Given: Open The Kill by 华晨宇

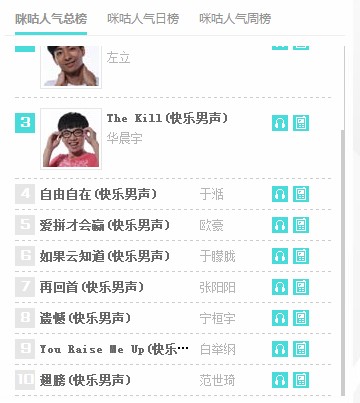Looking at the screenshot, I should 167,118.
